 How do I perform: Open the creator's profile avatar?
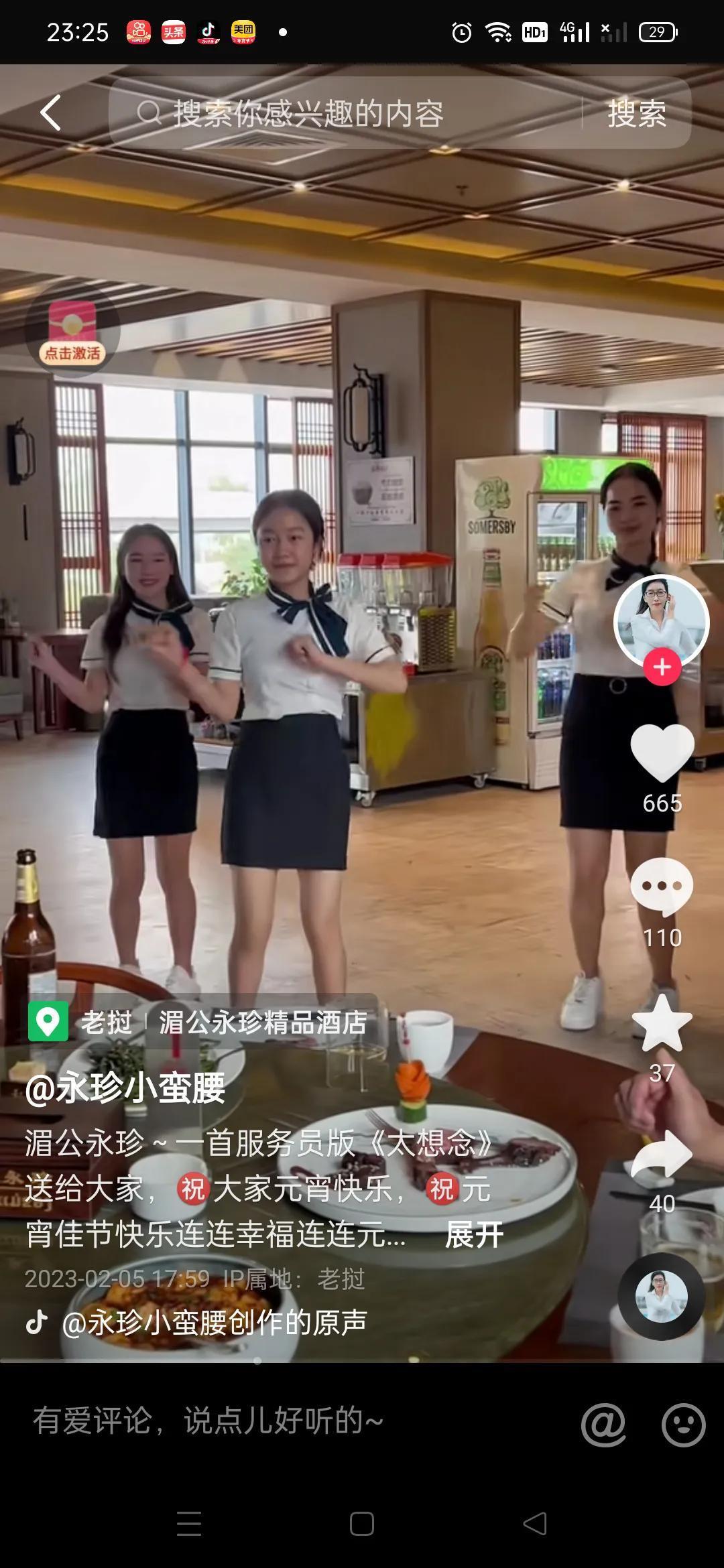661,620
